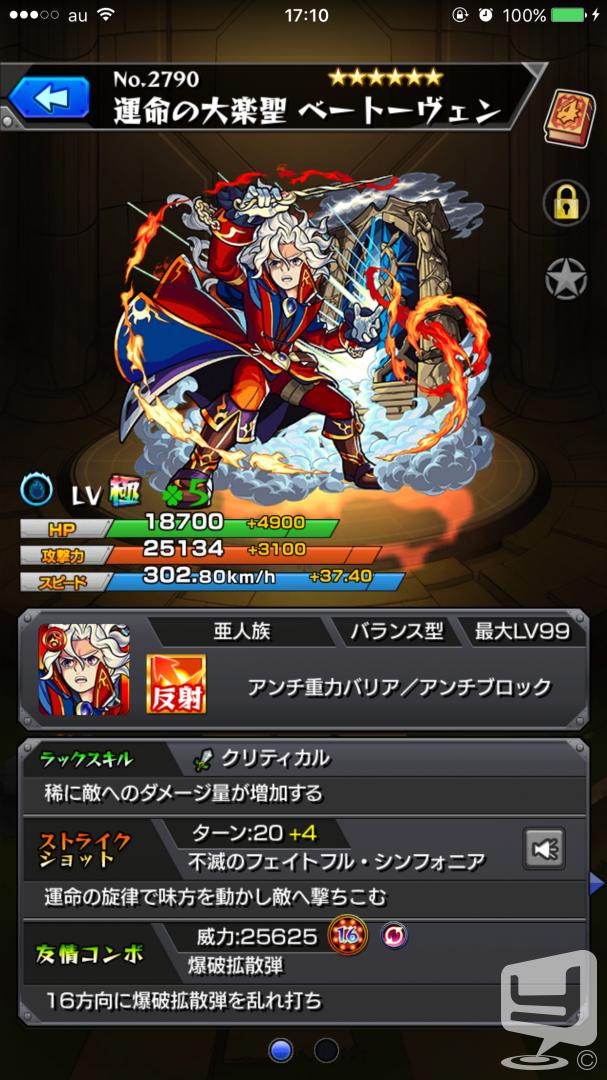
Task: Tap Beethoven's portrait icon in the info panel
Action: pyautogui.click(x=84, y=669)
